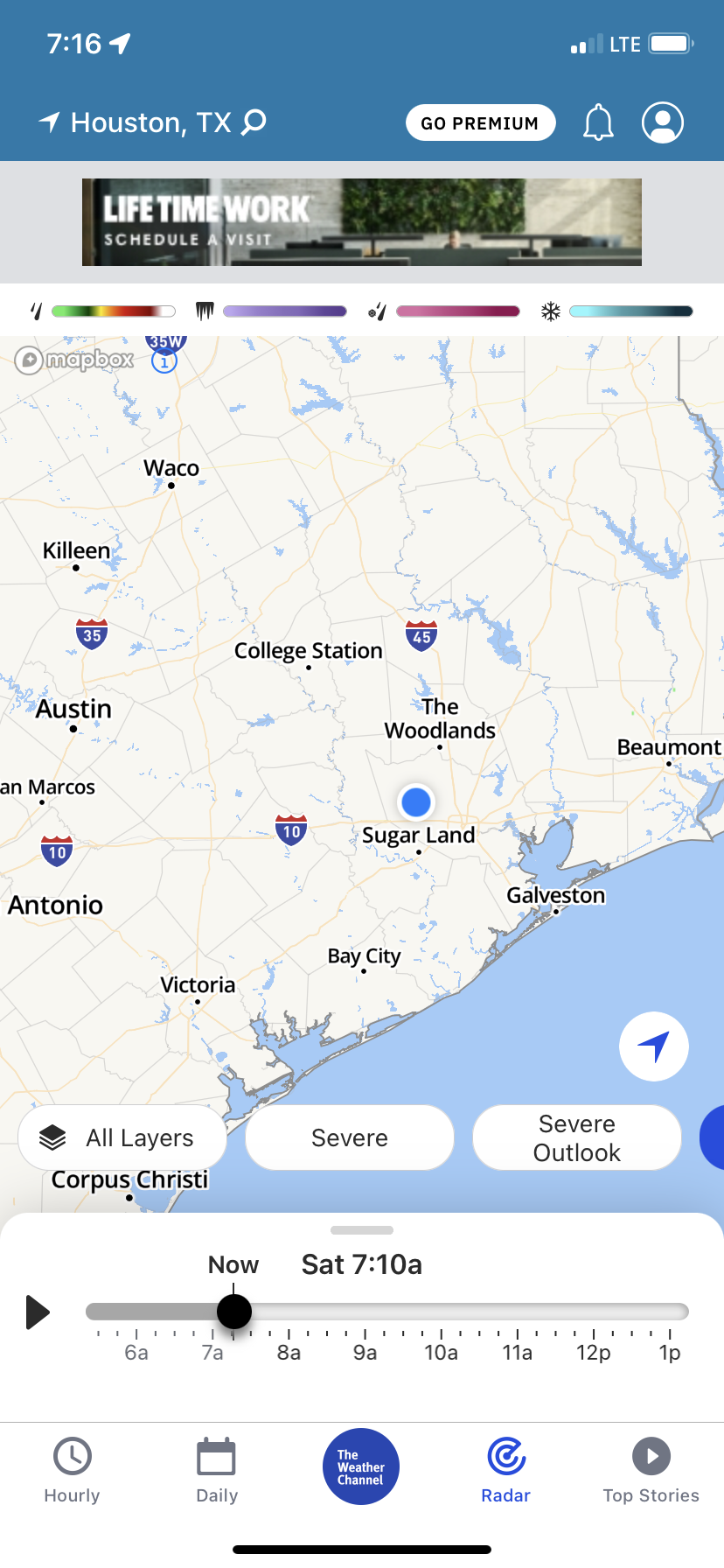Screen dimensions: 724x1568
Task: Open The Weather Channel home tab
Action: point(361,1466)
